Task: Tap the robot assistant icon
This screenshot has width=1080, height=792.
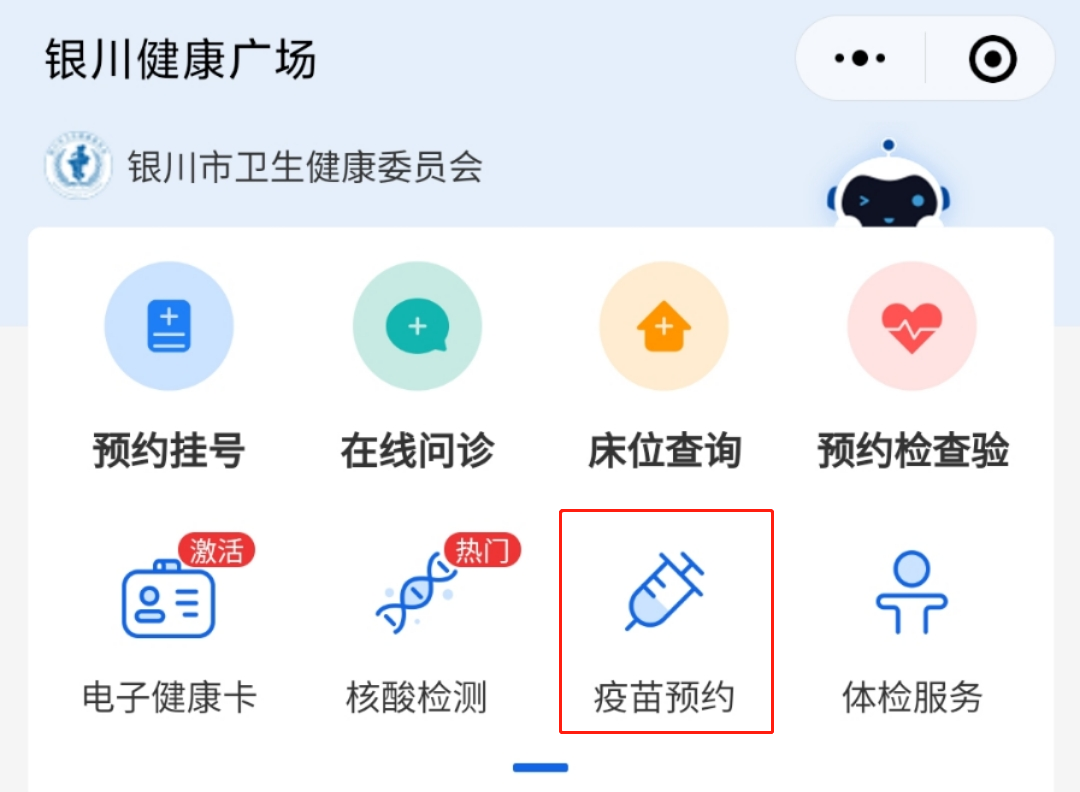Action: pos(889,188)
